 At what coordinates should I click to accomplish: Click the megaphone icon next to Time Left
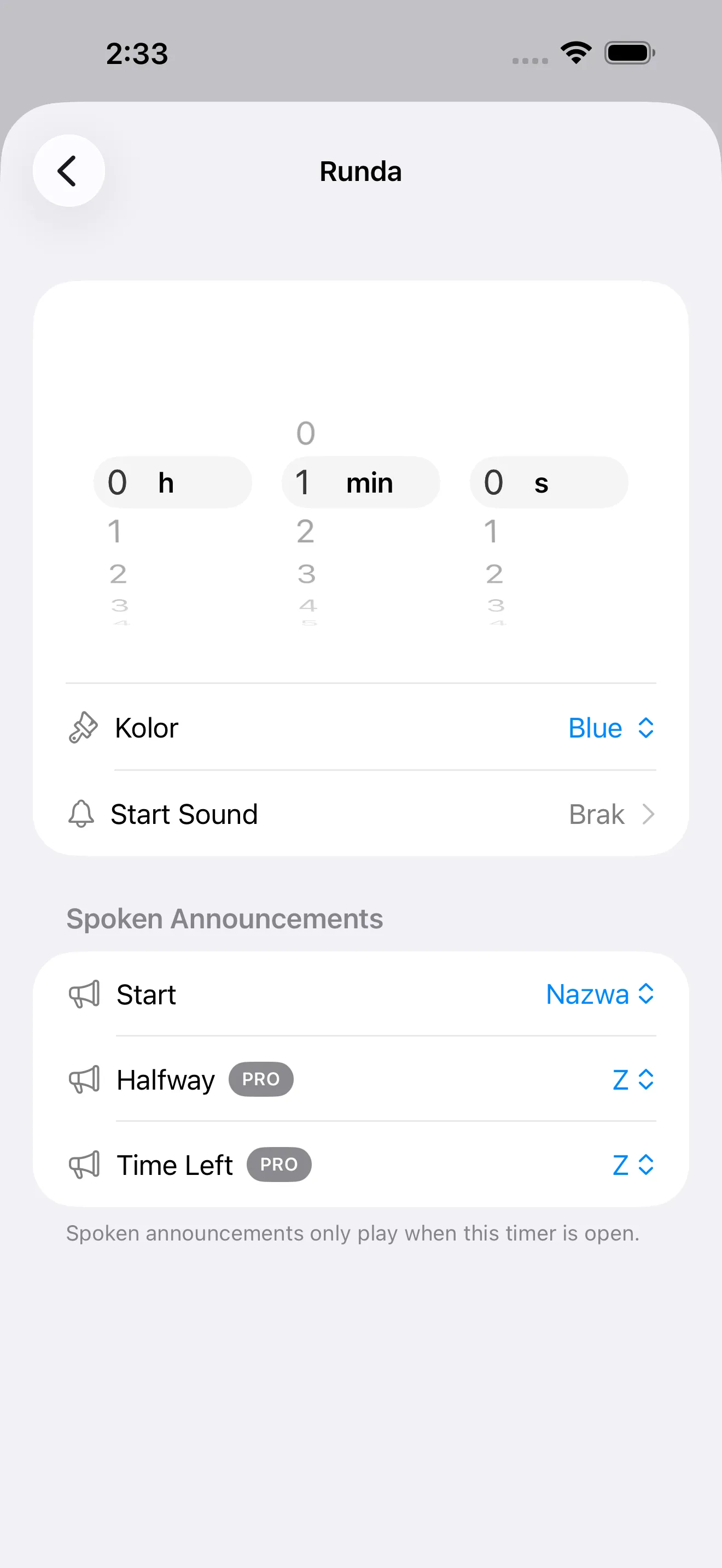[85, 1164]
